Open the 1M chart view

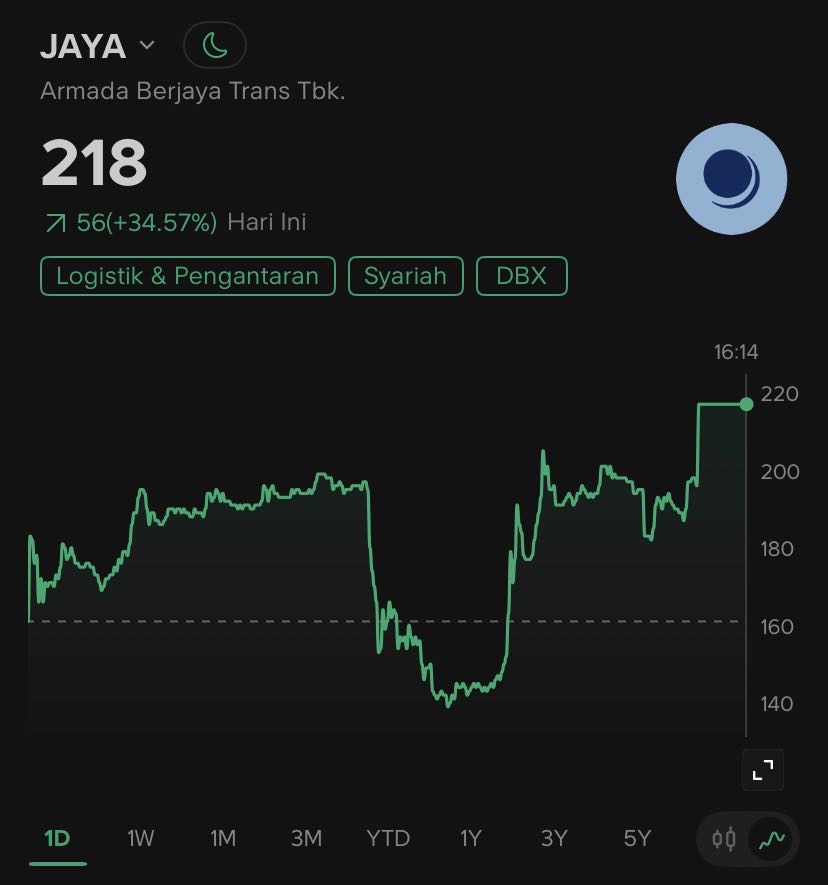223,839
